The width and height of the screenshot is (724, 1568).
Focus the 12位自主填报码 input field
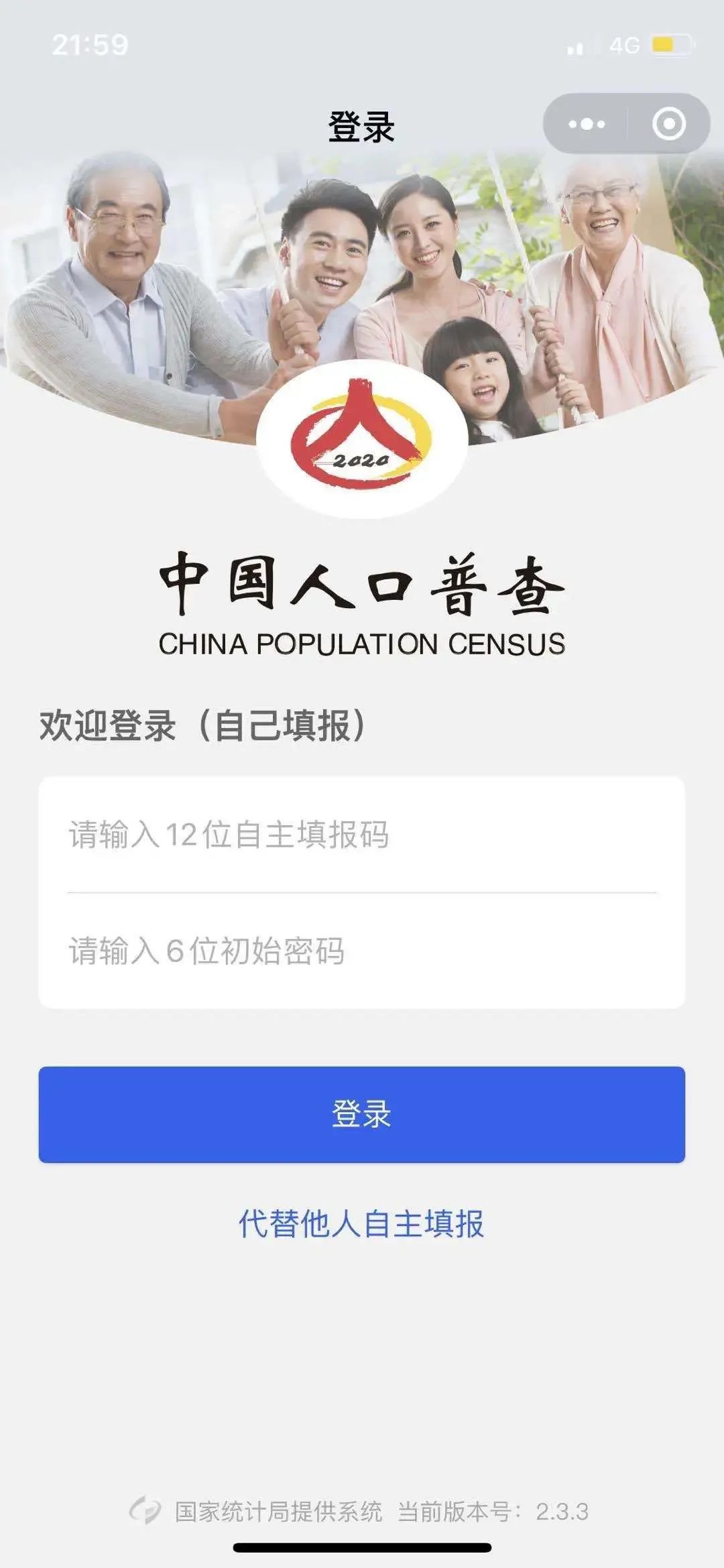[x=362, y=835]
